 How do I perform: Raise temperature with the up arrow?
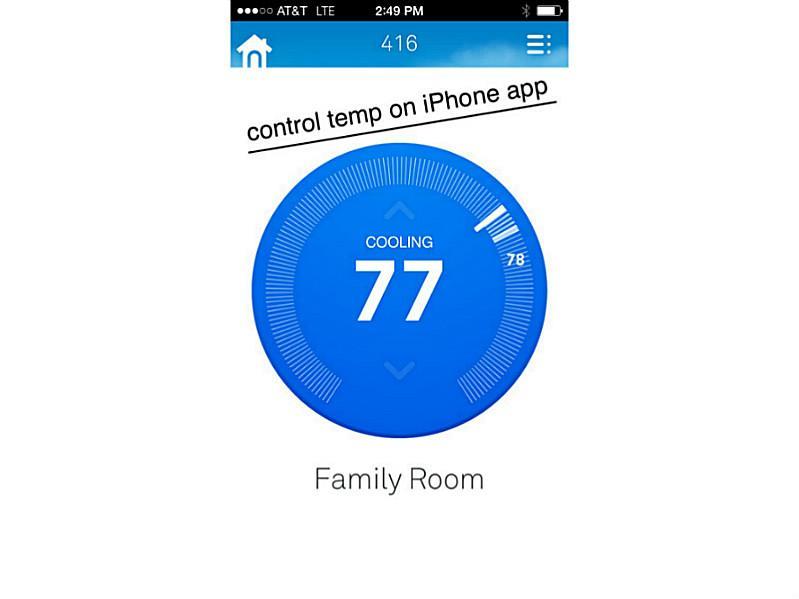point(399,211)
